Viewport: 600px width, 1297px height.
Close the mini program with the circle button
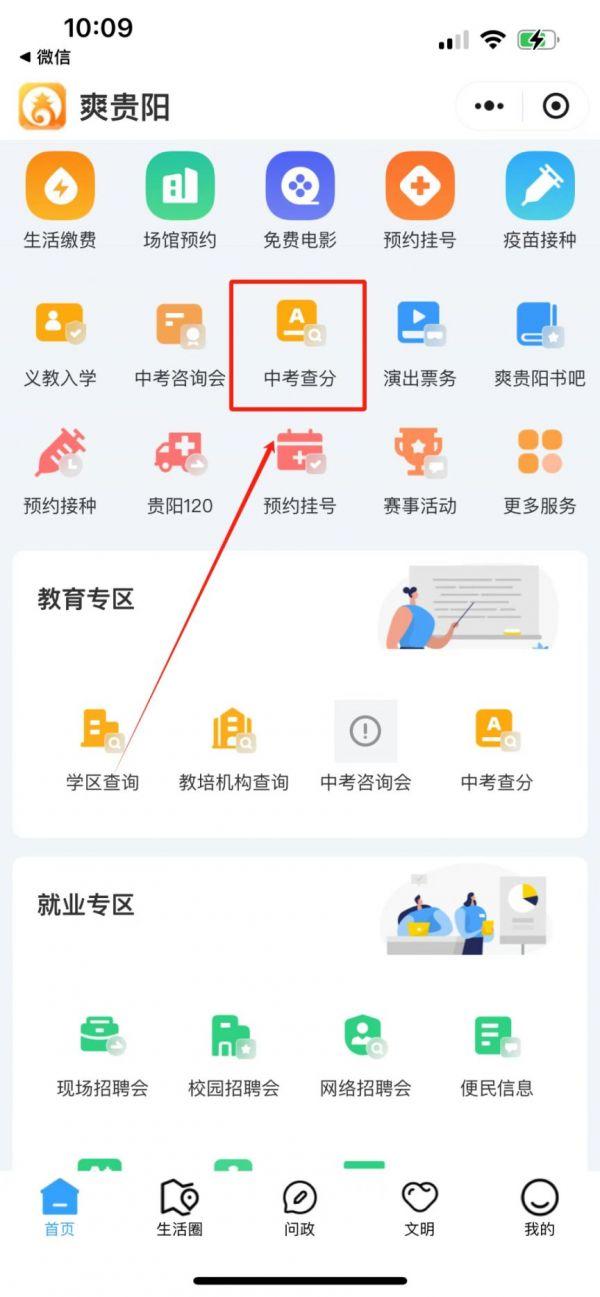pos(555,106)
